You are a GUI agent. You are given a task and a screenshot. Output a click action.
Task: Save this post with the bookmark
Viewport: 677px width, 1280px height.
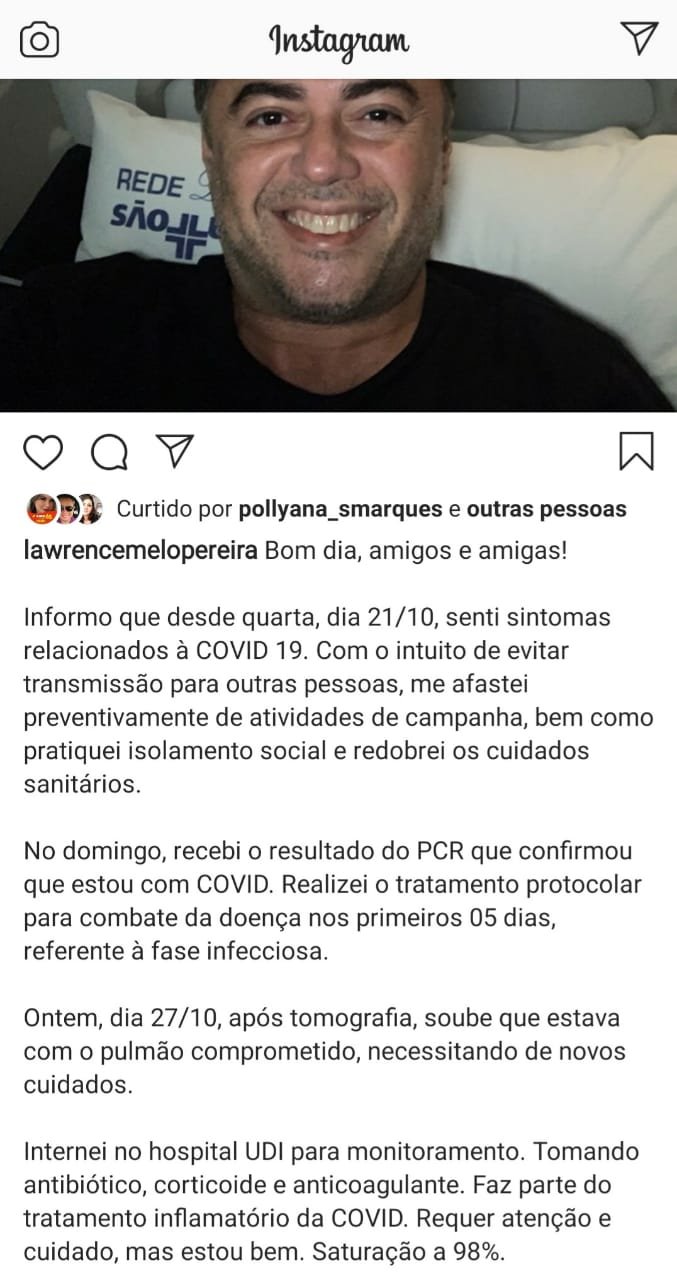point(636,451)
